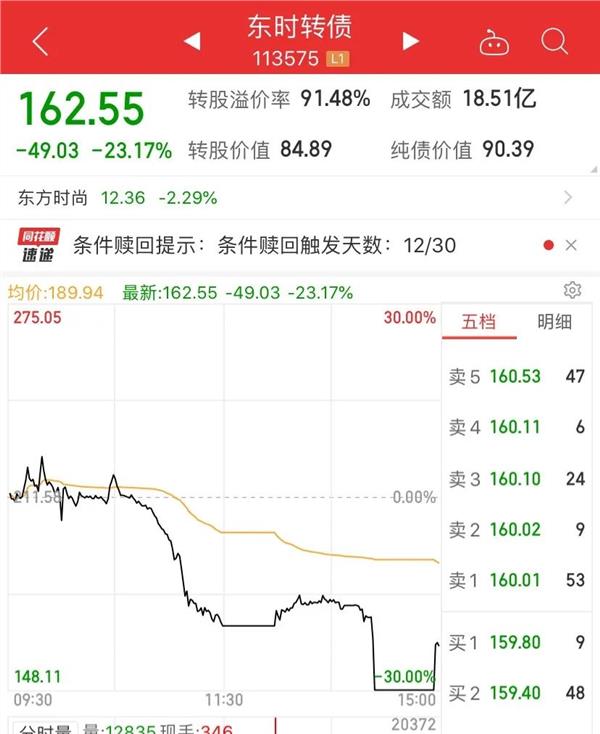Jump to the previous security
600x734 pixels.
tap(192, 41)
